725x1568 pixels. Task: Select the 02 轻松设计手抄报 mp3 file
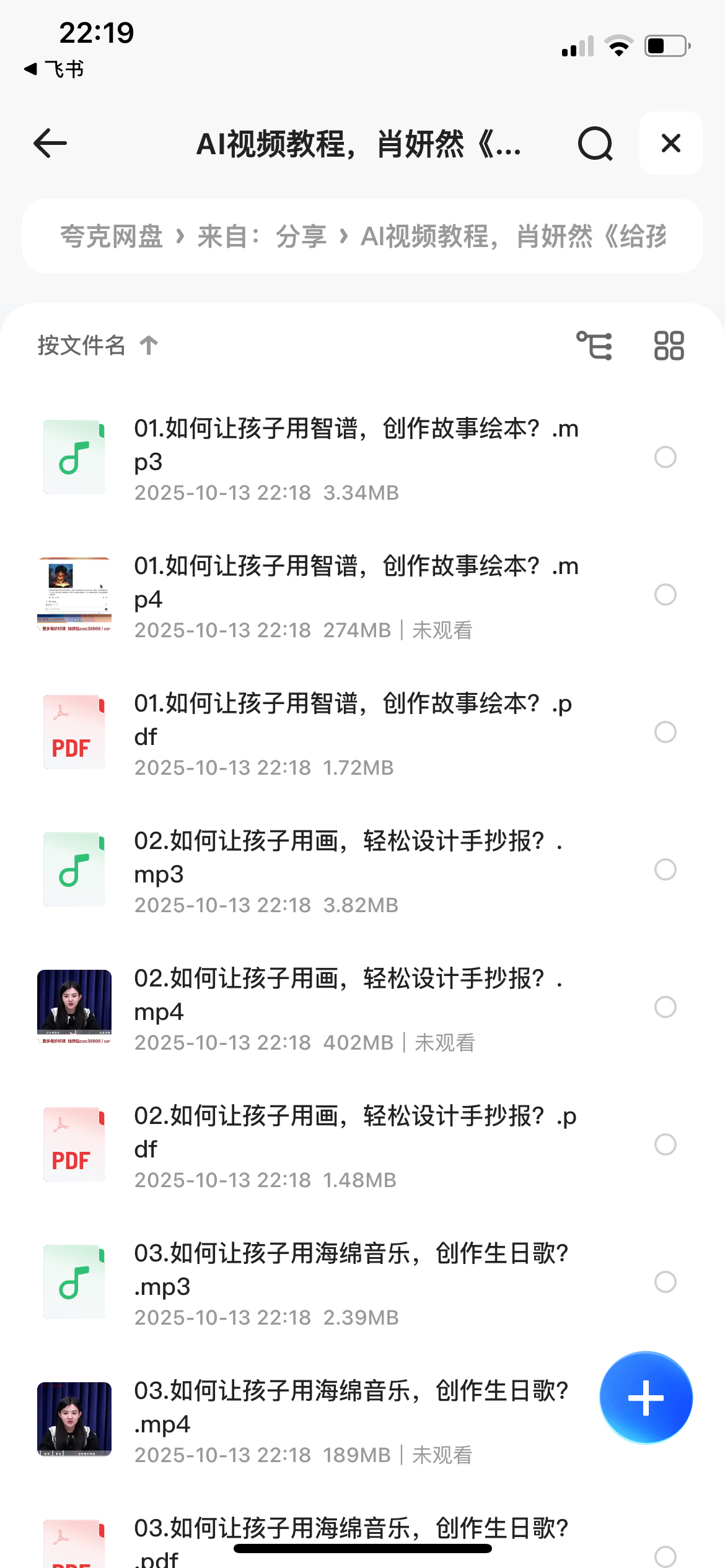pos(665,869)
